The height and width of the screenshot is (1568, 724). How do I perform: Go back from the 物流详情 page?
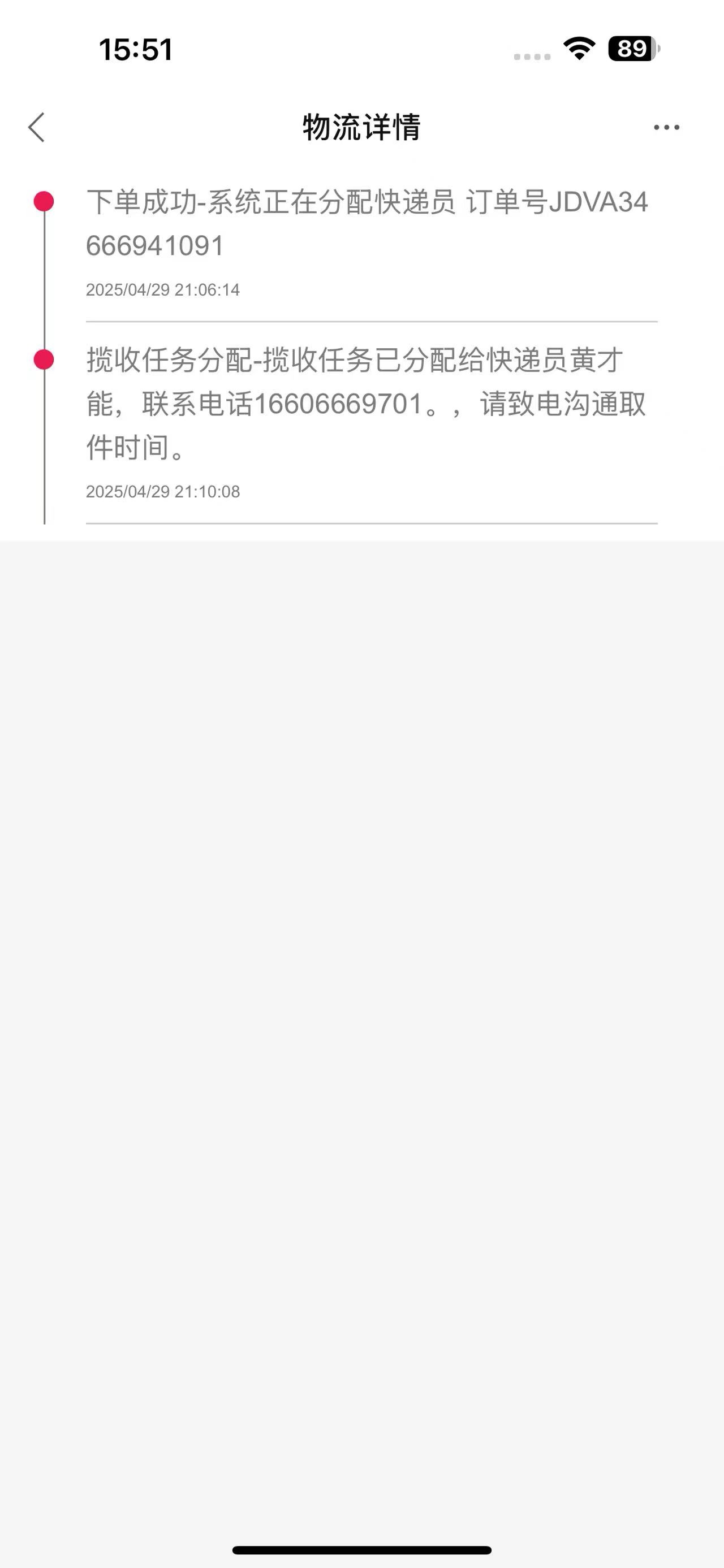[37, 127]
